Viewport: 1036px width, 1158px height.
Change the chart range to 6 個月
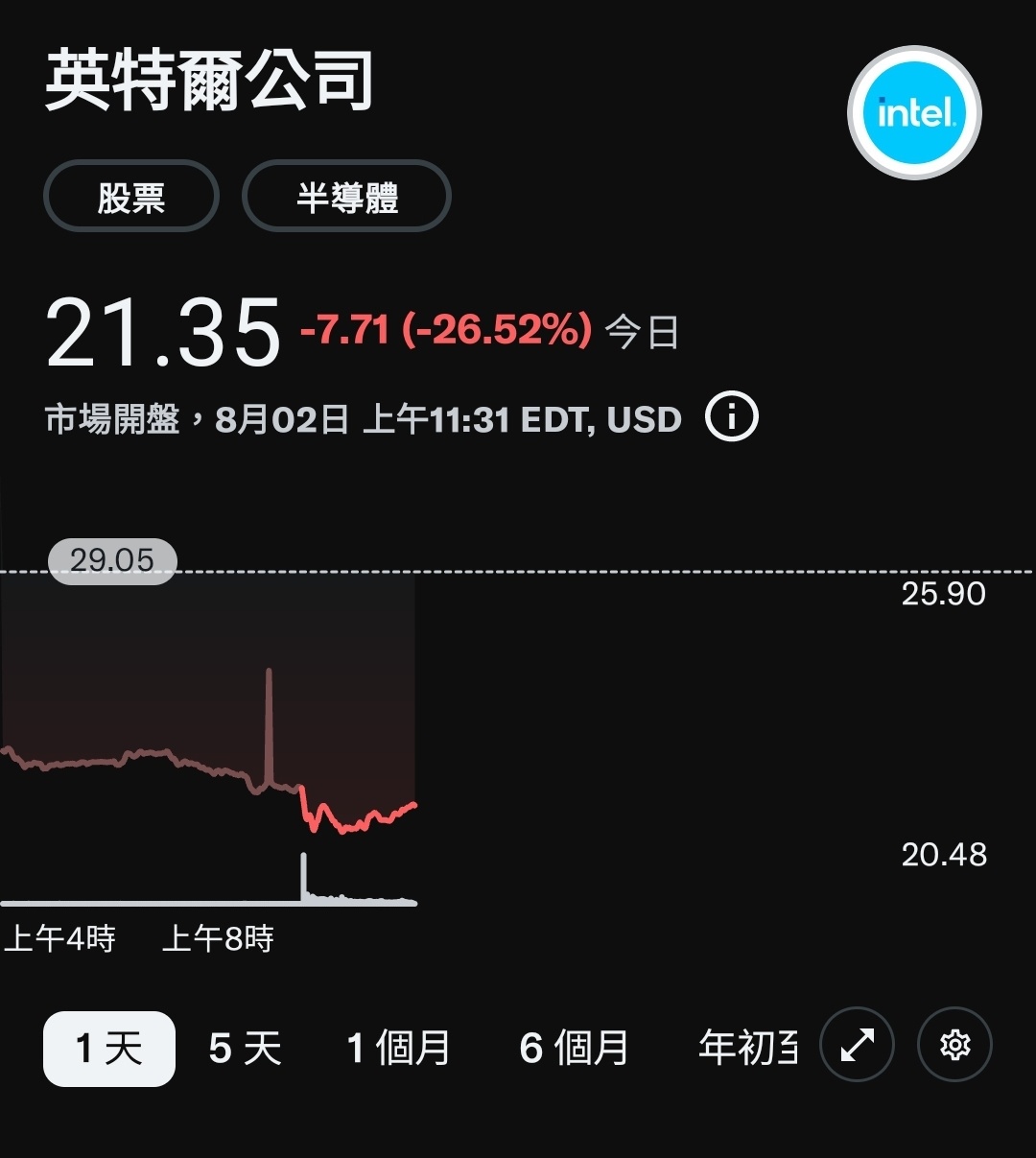pyautogui.click(x=574, y=1048)
